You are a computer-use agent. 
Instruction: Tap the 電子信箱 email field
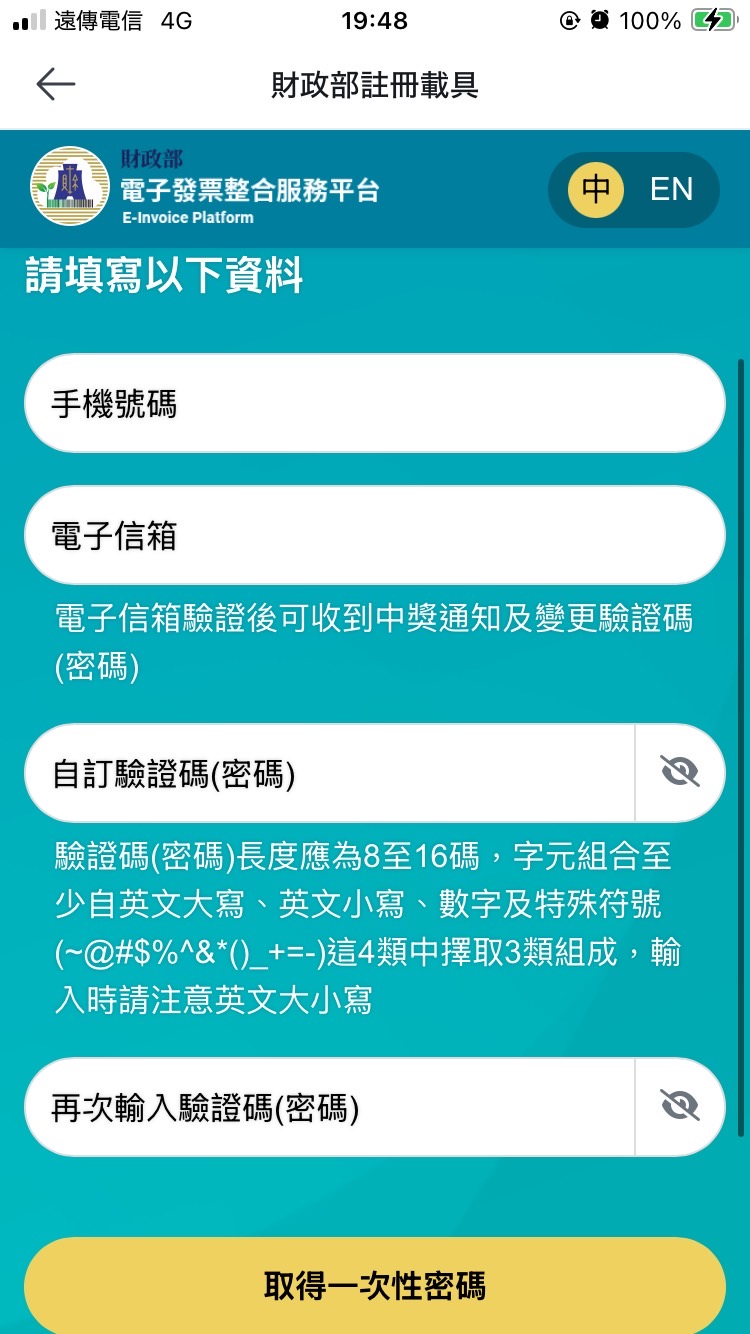pyautogui.click(x=374, y=536)
